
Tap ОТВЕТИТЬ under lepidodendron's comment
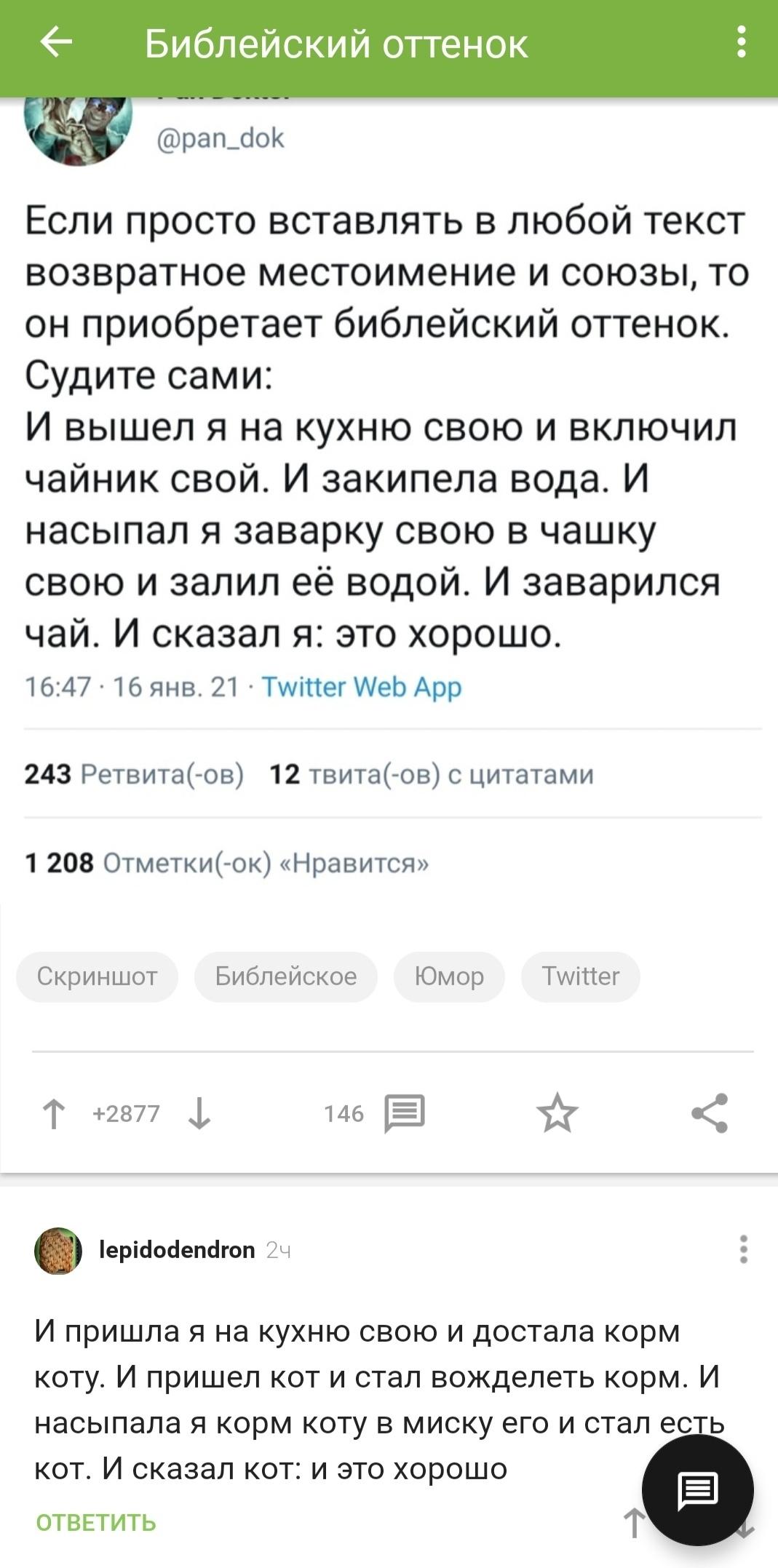[96, 1522]
